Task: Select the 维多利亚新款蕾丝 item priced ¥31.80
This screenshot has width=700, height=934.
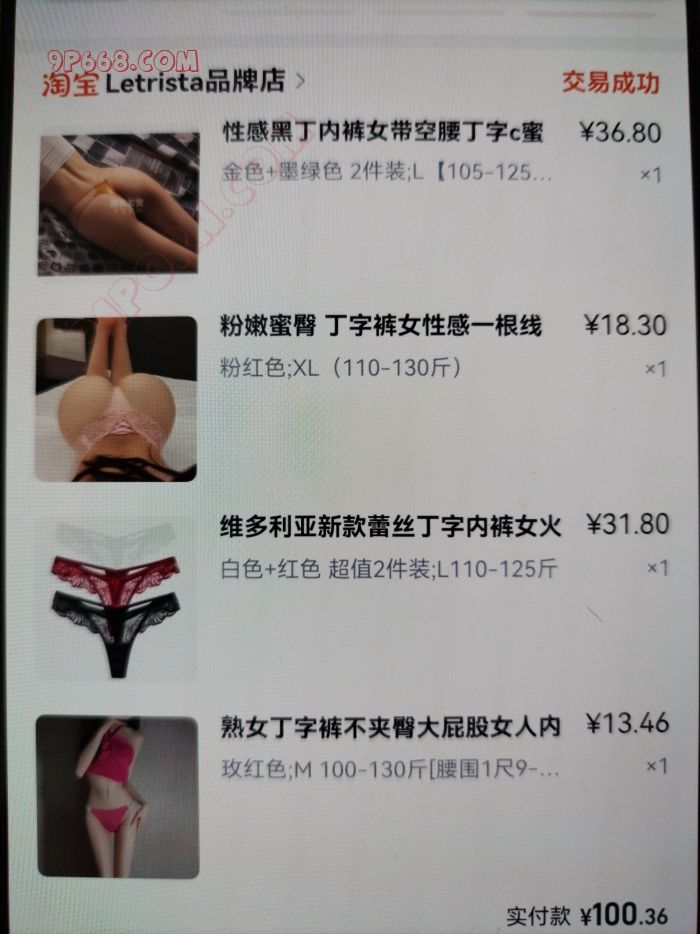Action: [390, 527]
